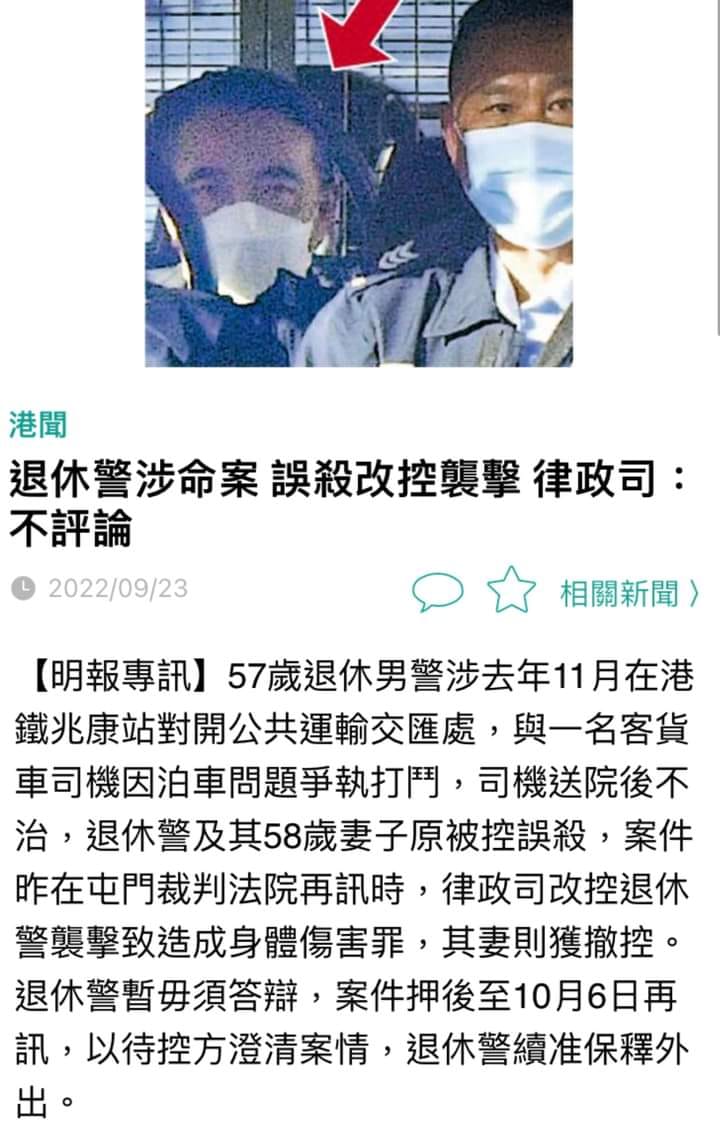
Task: Open the article photo
Action: point(359,183)
